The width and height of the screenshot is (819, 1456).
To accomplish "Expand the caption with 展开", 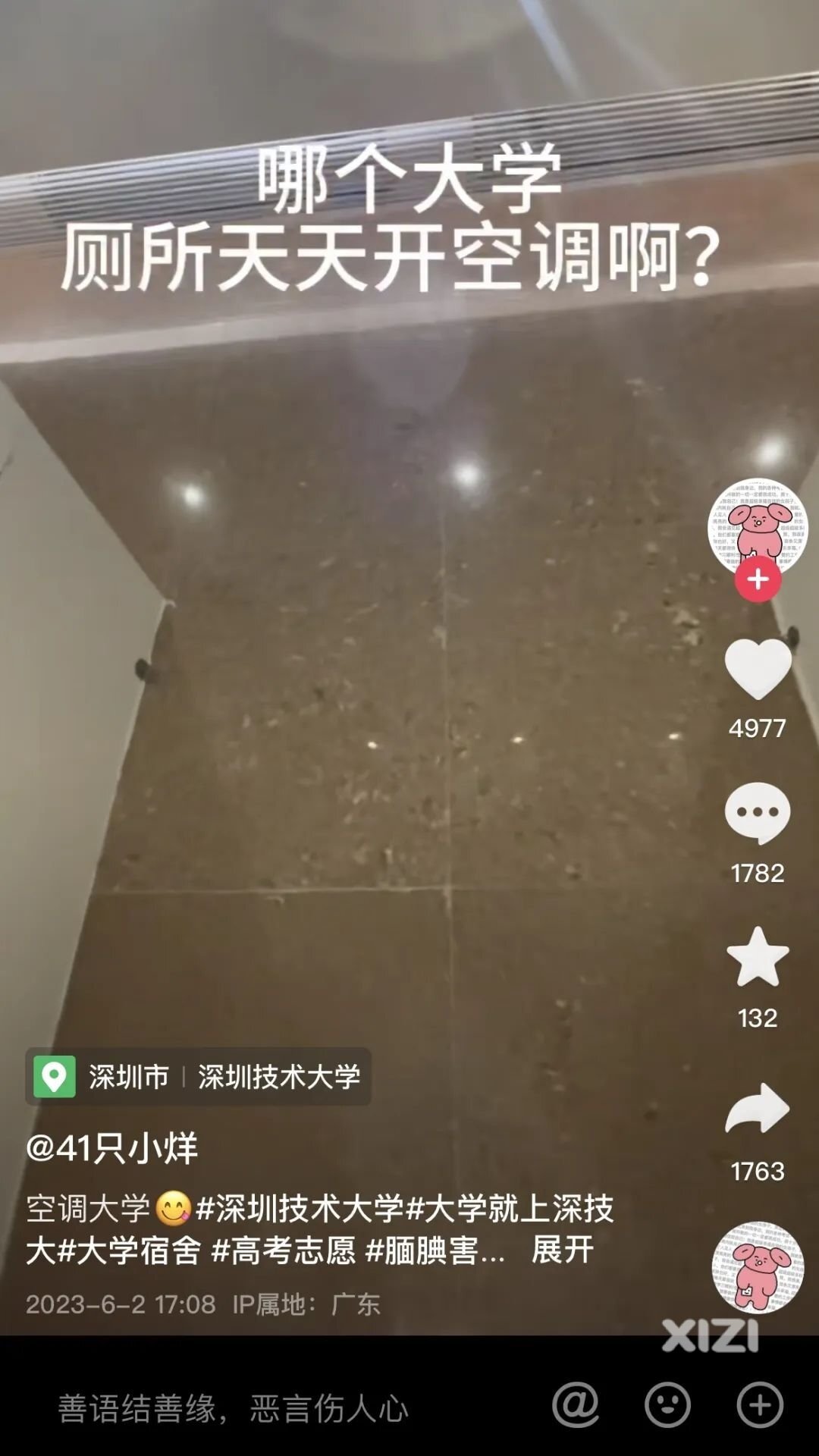I will coord(562,1250).
